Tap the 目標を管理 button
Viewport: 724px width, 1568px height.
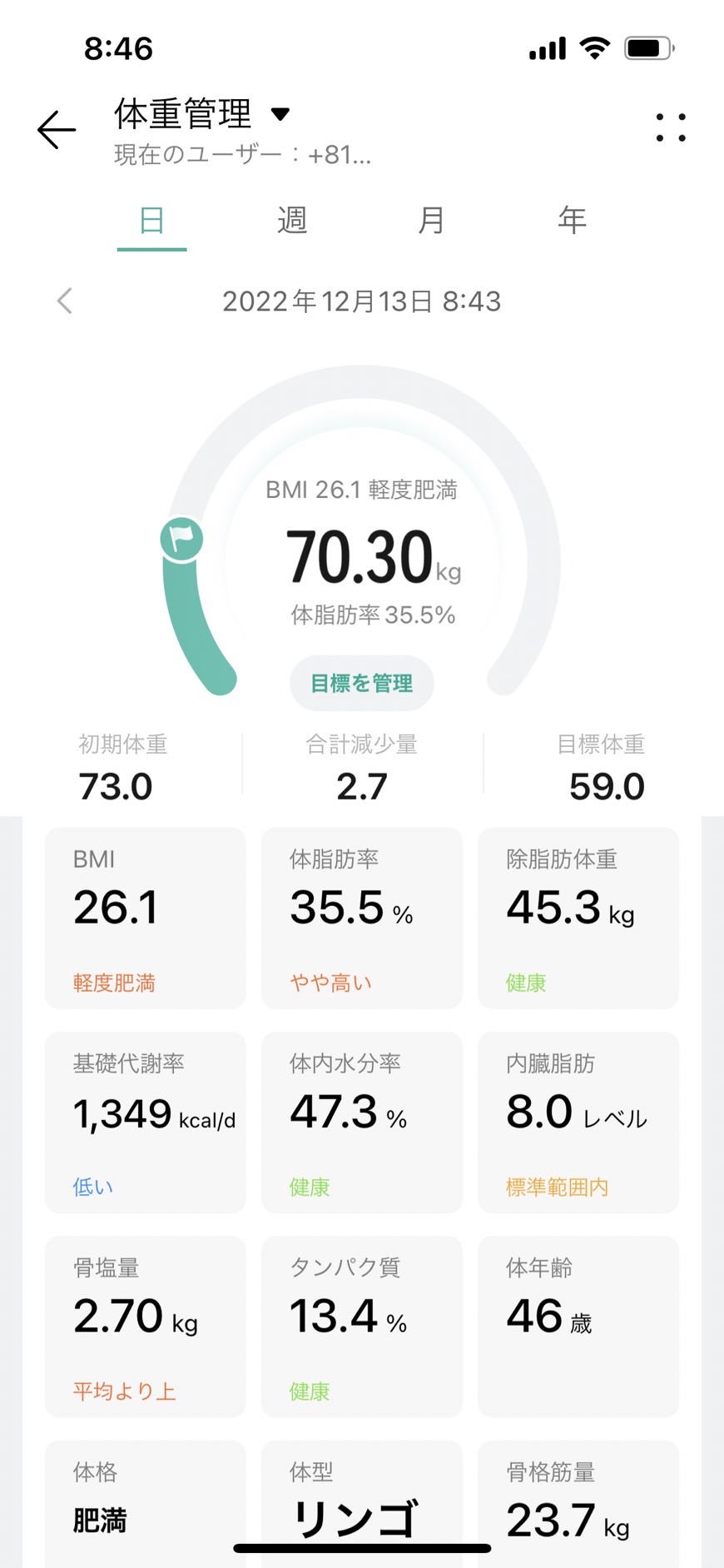[362, 684]
